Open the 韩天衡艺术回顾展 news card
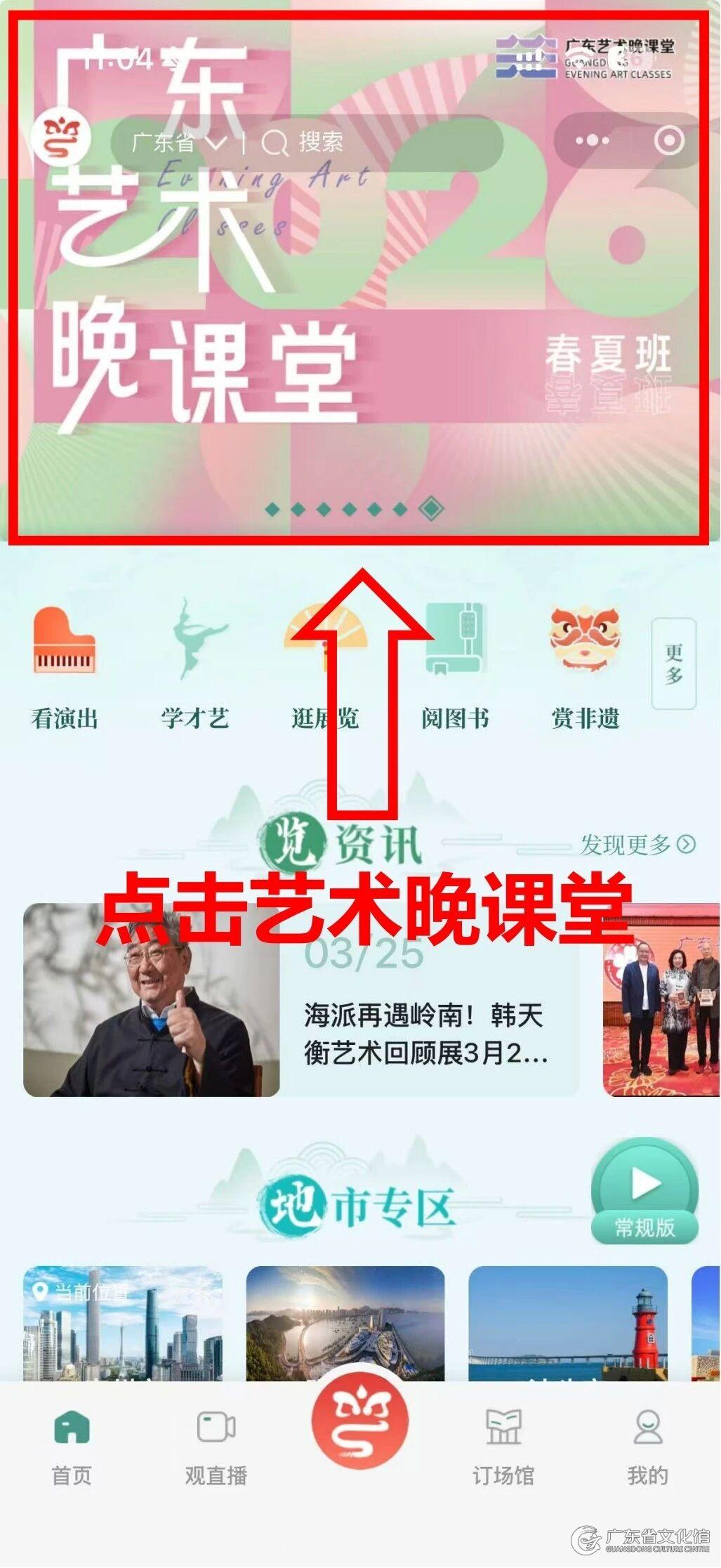 [x=302, y=1001]
